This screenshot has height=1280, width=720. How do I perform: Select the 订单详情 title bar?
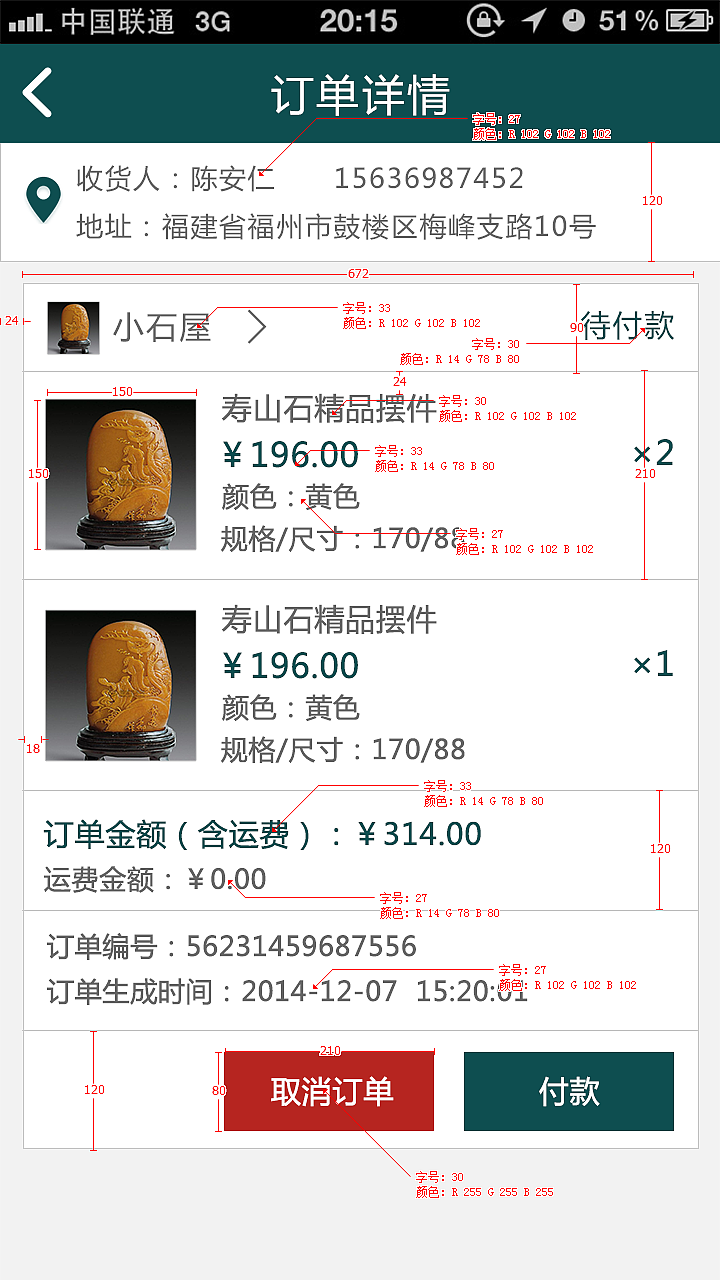(x=360, y=96)
